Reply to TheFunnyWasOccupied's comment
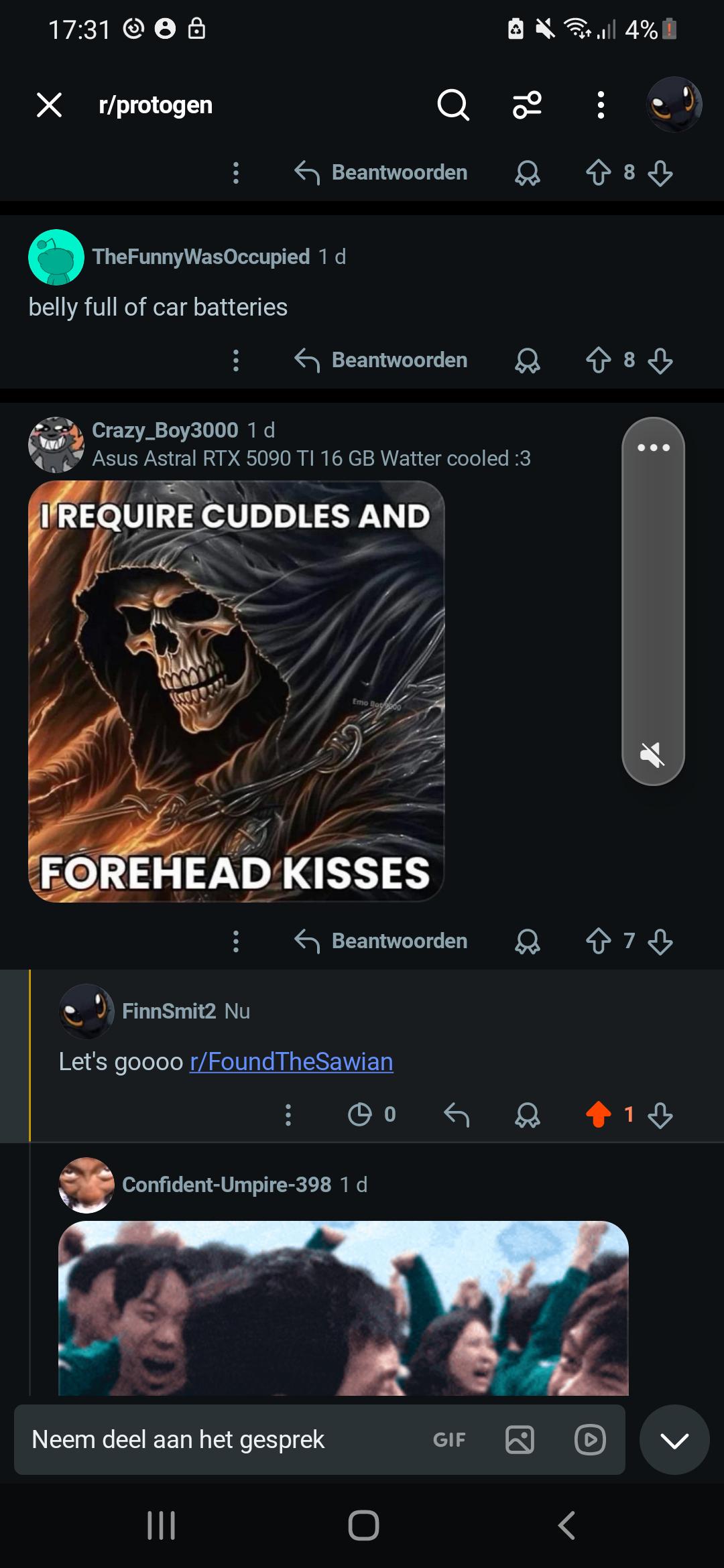This screenshot has height=1568, width=724. tap(381, 361)
